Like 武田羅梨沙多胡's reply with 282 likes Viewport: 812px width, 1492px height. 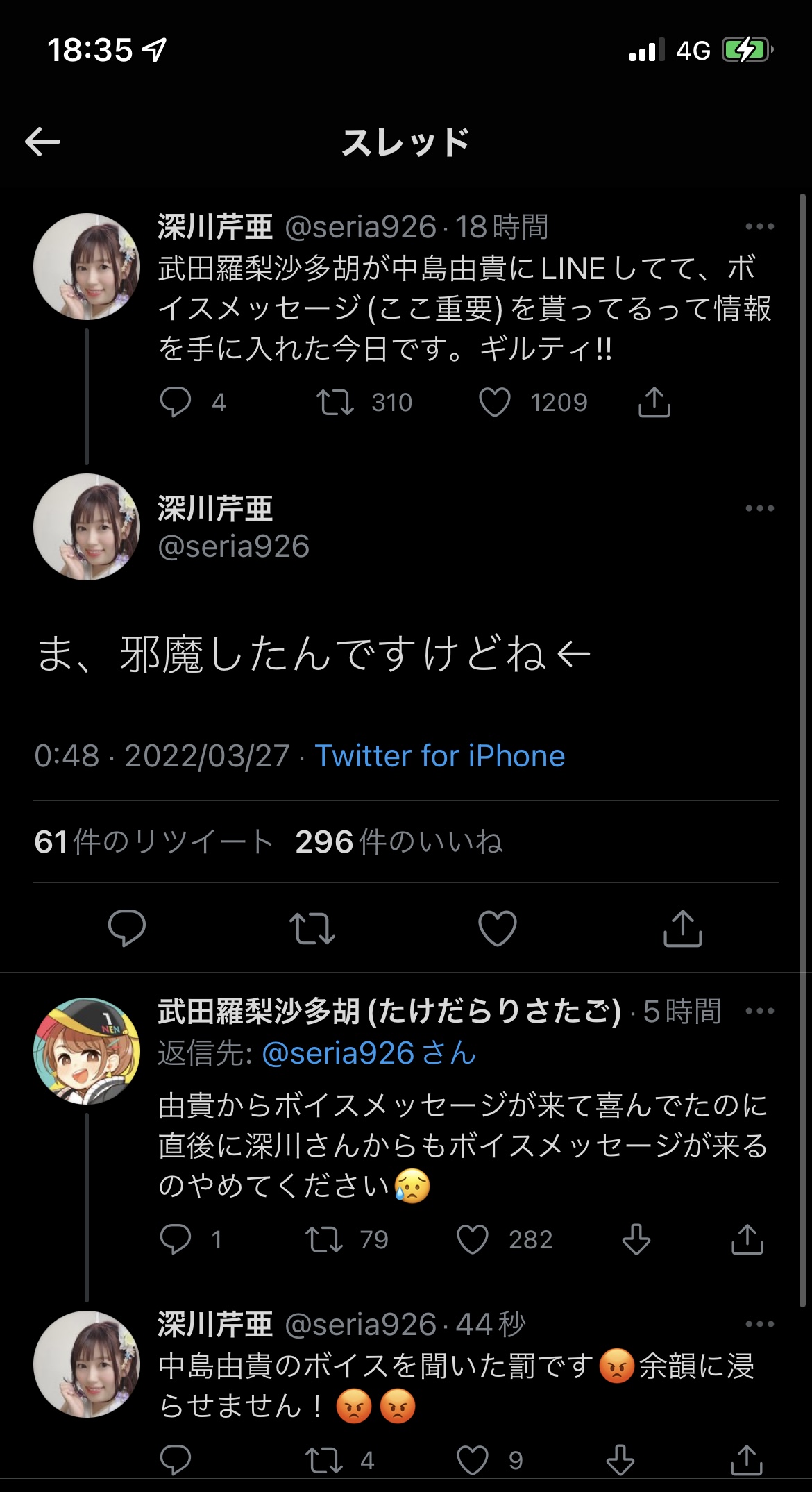click(x=473, y=1239)
